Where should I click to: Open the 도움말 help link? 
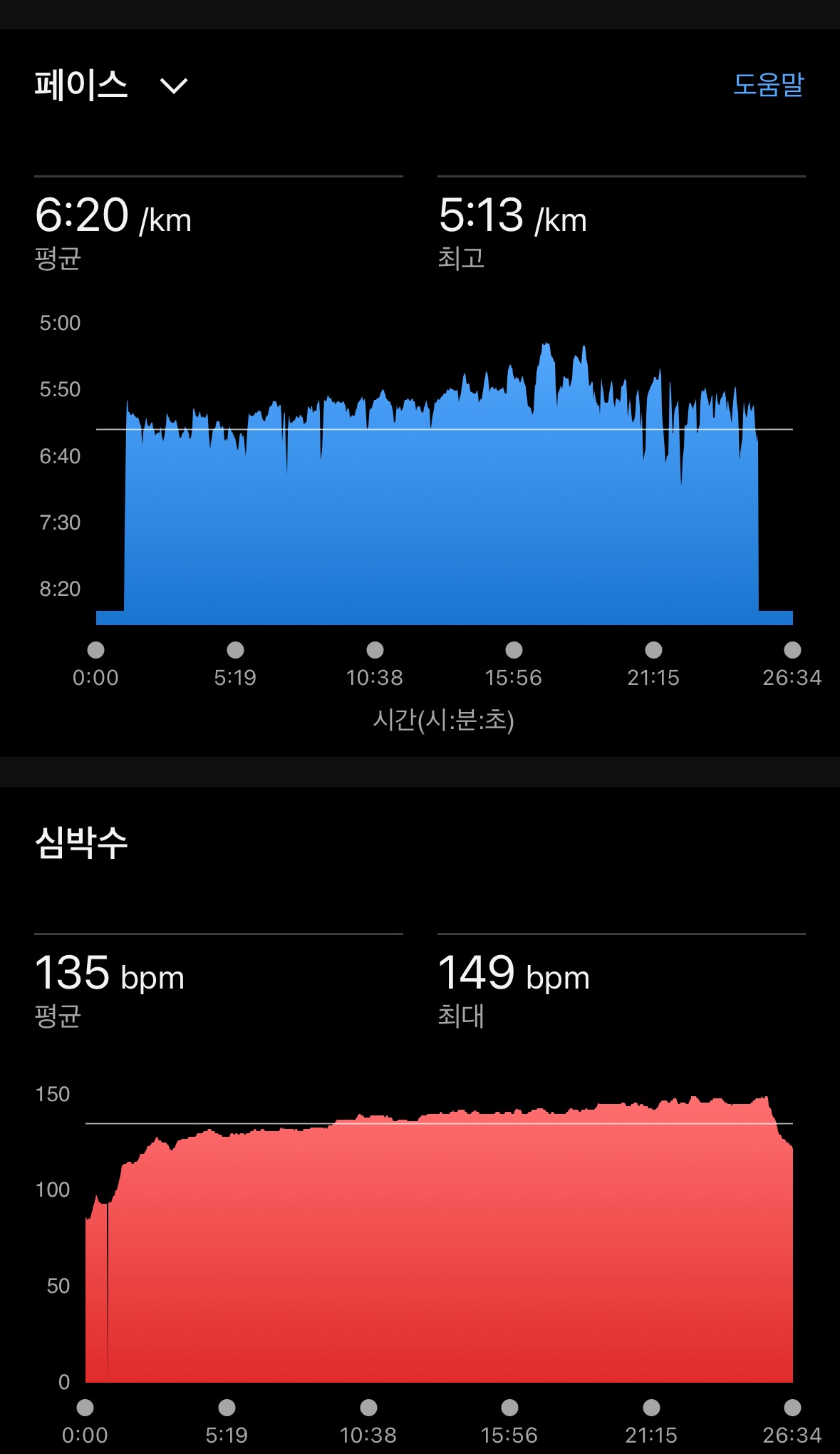tap(768, 85)
